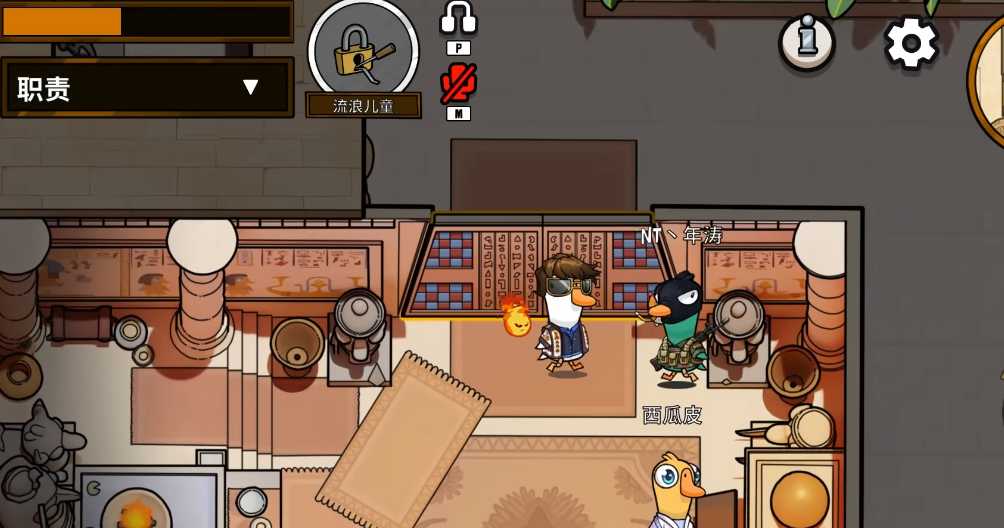Unmute the microphone

(458, 82)
